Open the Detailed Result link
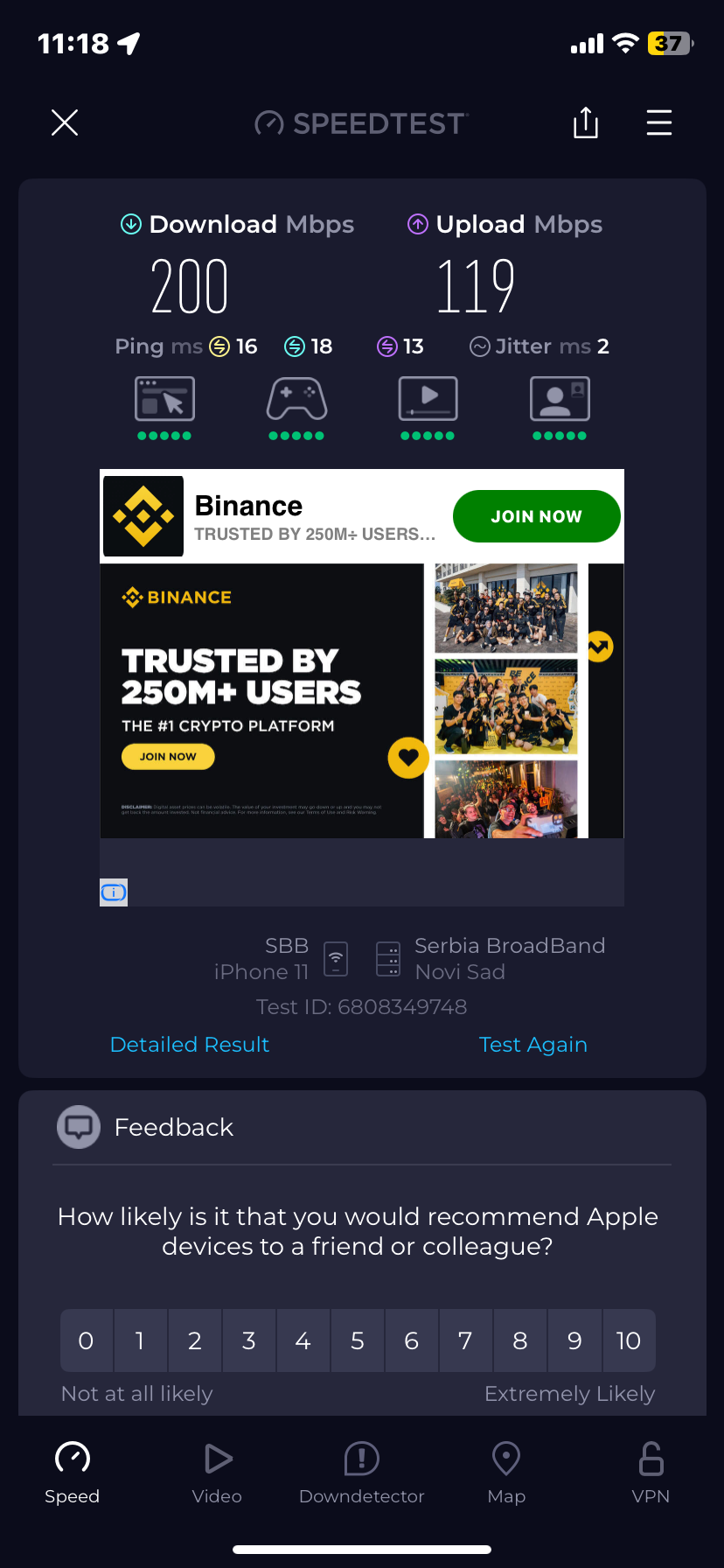724x1568 pixels. 190,1044
